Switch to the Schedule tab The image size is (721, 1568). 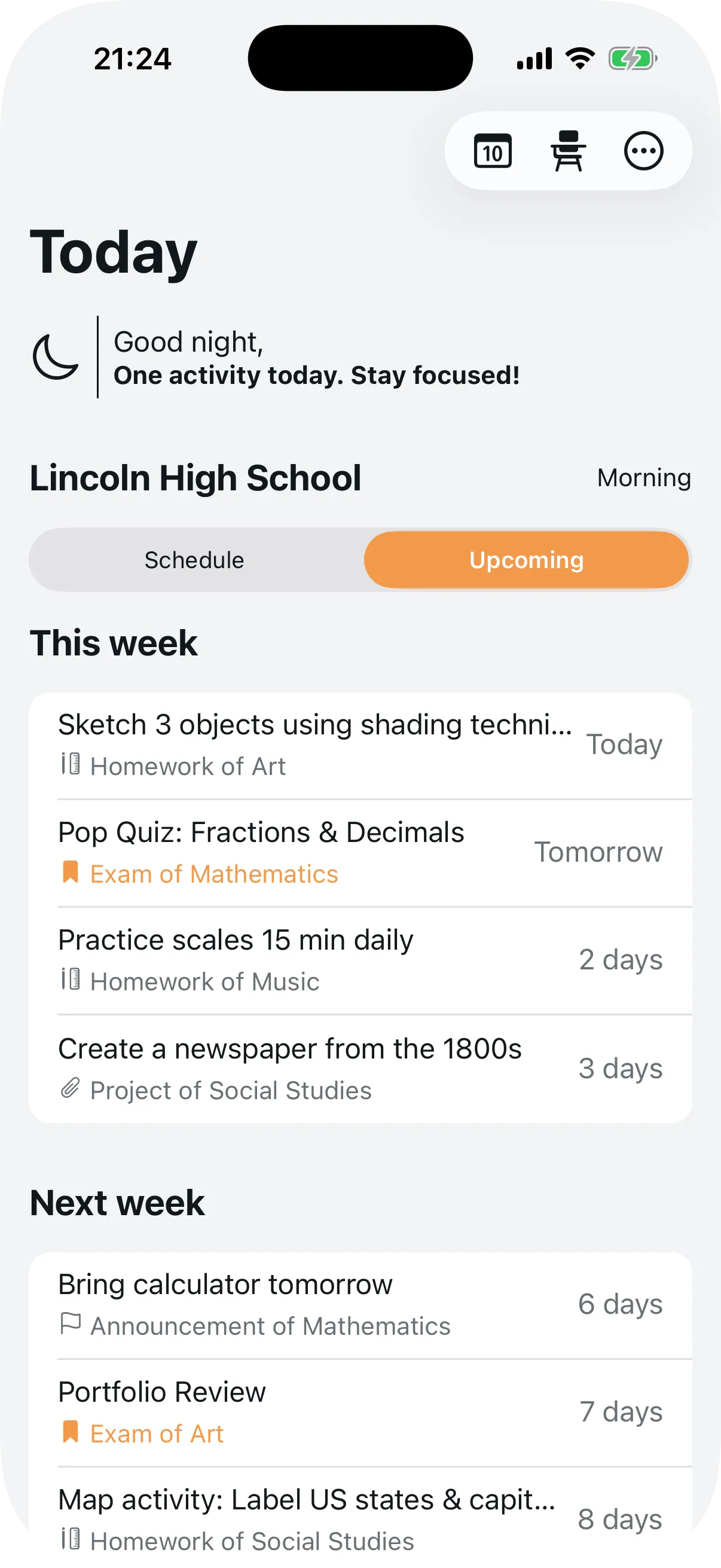pyautogui.click(x=195, y=559)
